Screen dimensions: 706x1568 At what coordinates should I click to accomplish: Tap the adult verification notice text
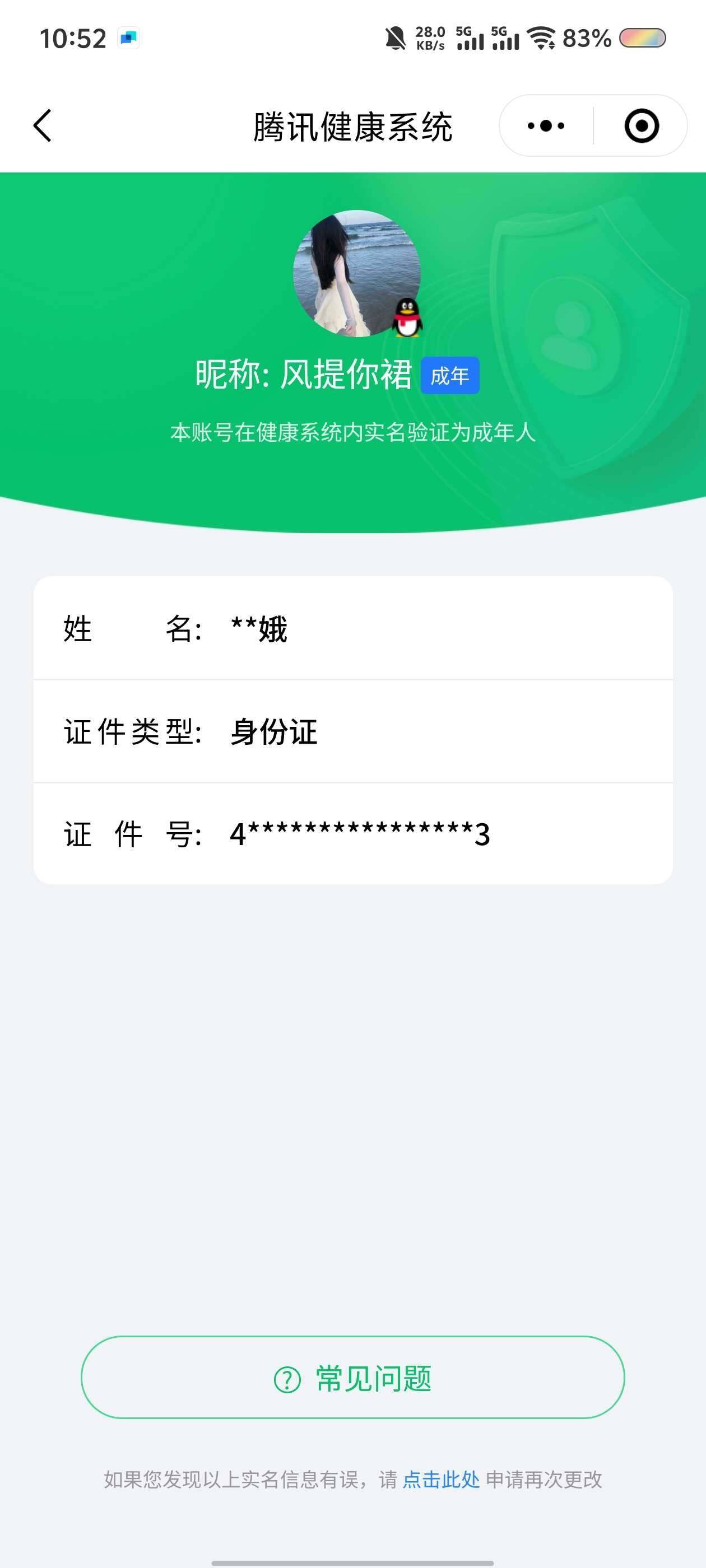352,432
